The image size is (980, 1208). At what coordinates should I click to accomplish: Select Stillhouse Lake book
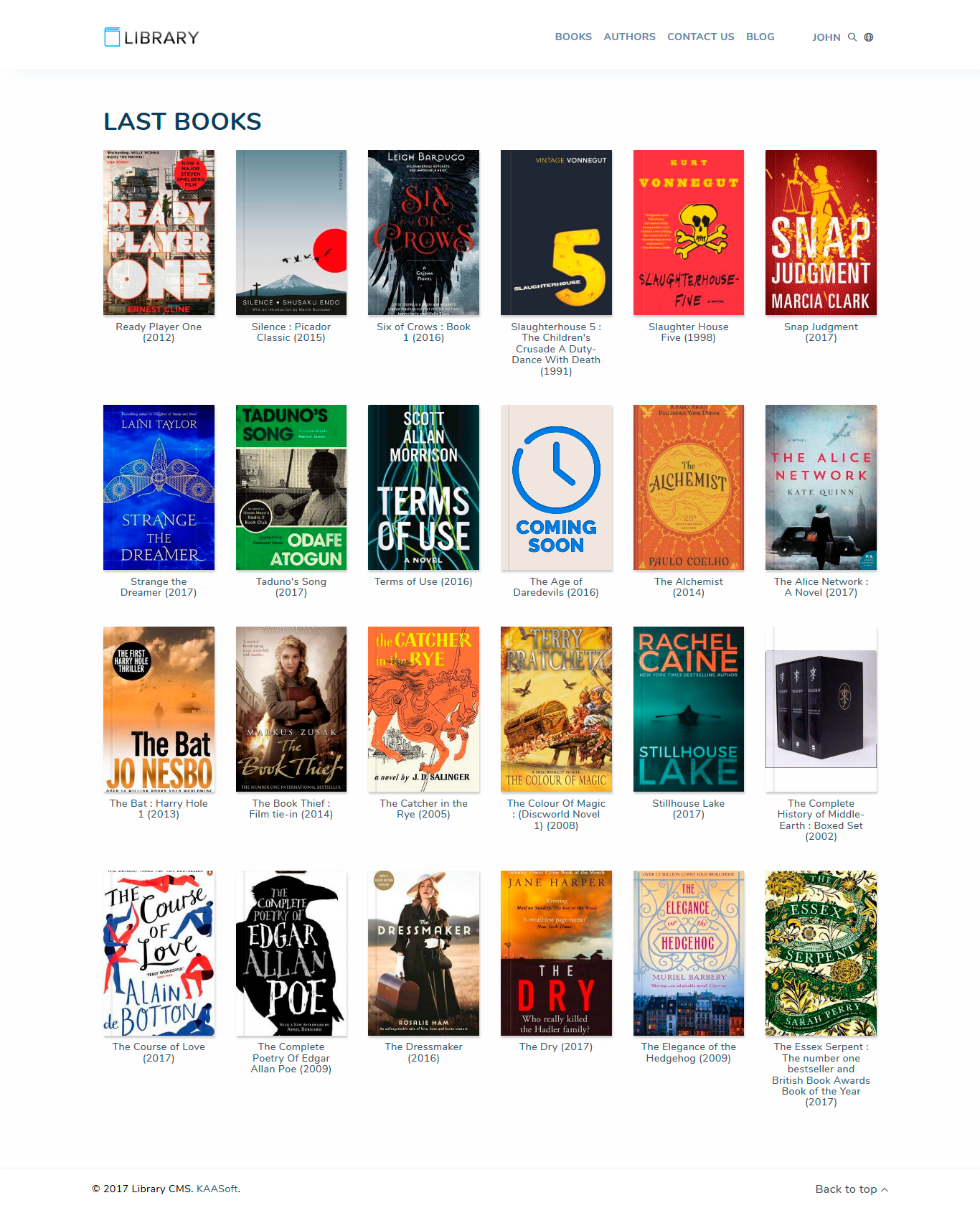pyautogui.click(x=688, y=709)
